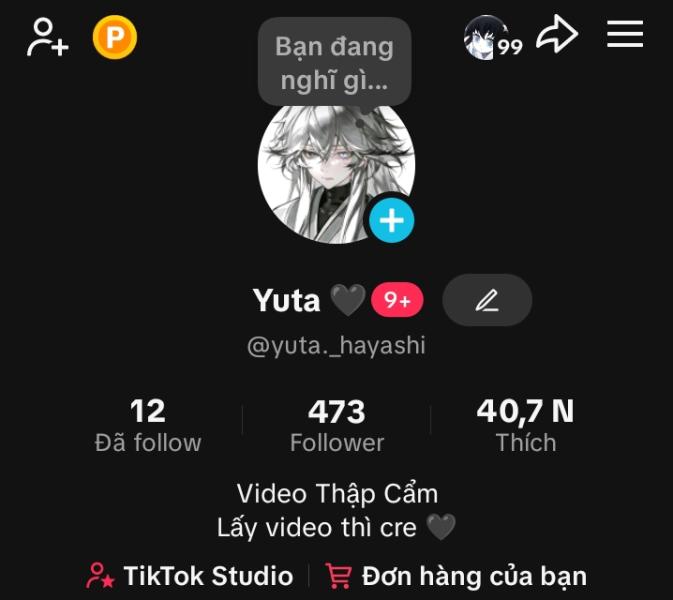Open the profile views avatar with 99

point(492,38)
